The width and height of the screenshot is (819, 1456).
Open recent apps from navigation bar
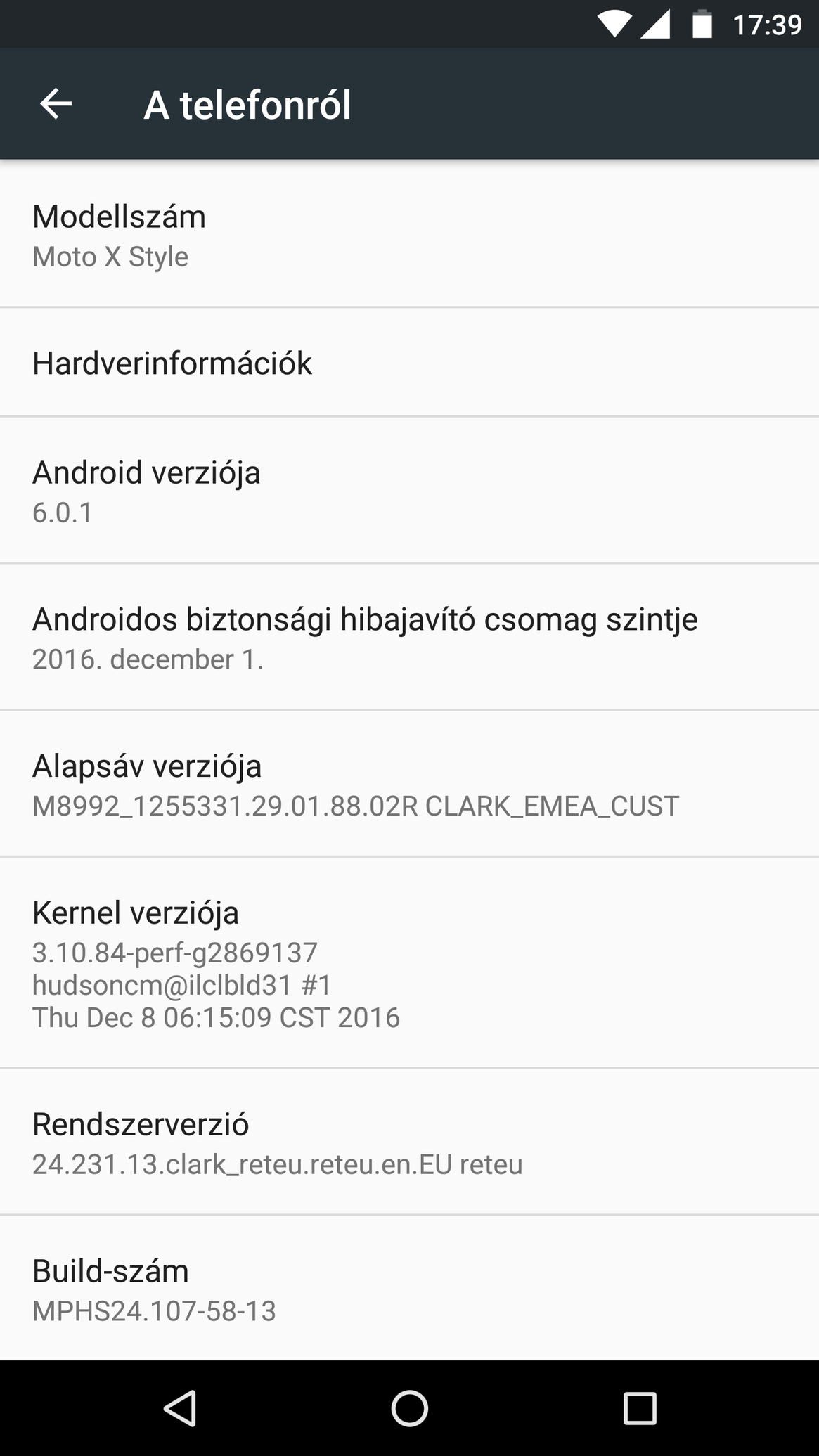click(x=640, y=1408)
